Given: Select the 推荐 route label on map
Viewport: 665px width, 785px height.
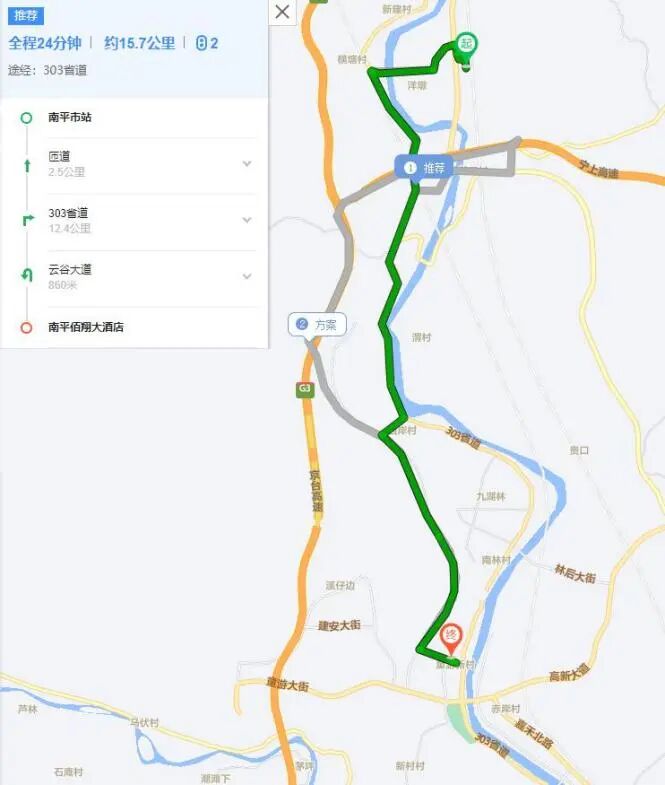Looking at the screenshot, I should tap(424, 167).
